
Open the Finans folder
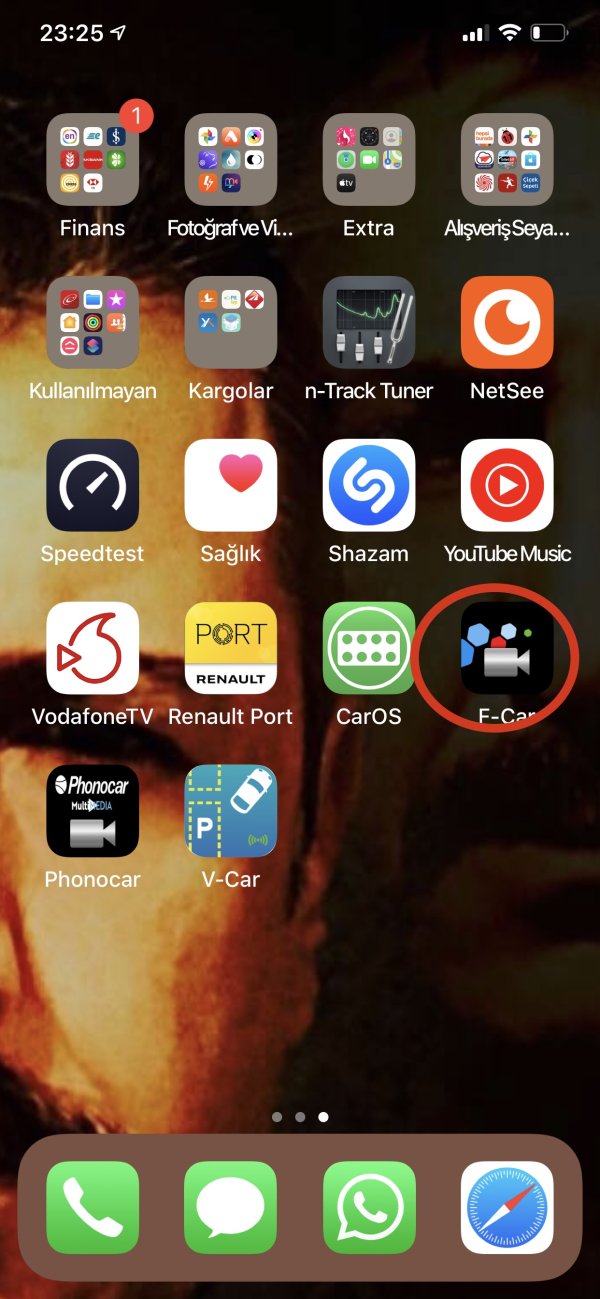(x=93, y=160)
